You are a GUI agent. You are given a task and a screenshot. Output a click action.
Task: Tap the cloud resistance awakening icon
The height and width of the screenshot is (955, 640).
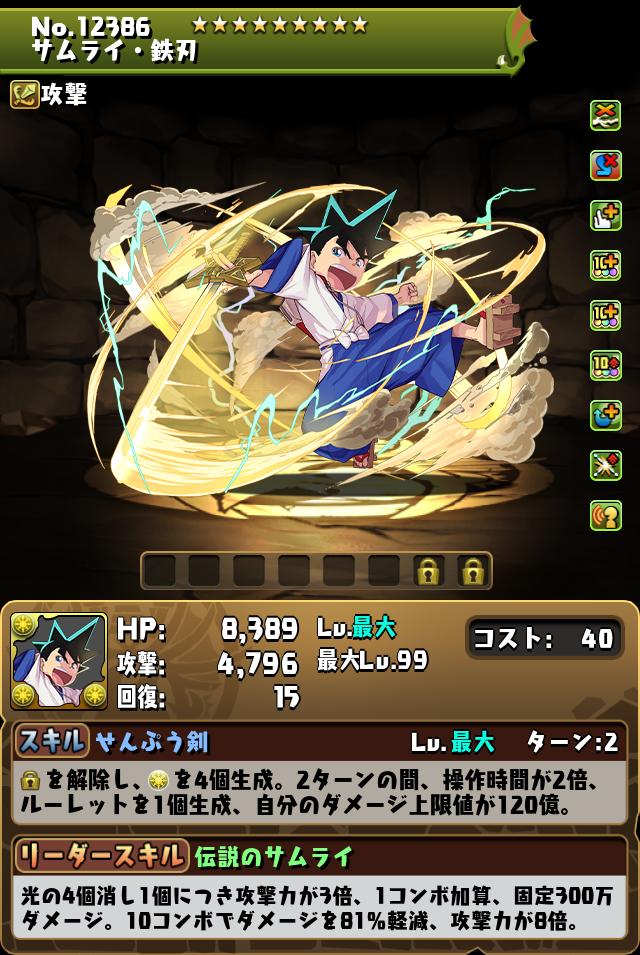click(605, 117)
